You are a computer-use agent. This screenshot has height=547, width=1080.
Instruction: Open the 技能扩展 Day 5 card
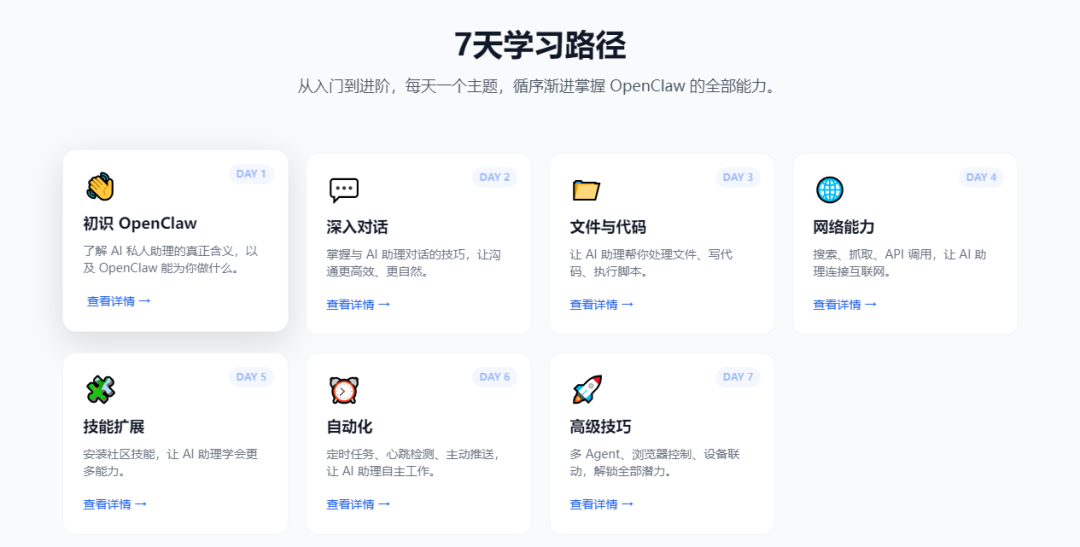(x=175, y=443)
